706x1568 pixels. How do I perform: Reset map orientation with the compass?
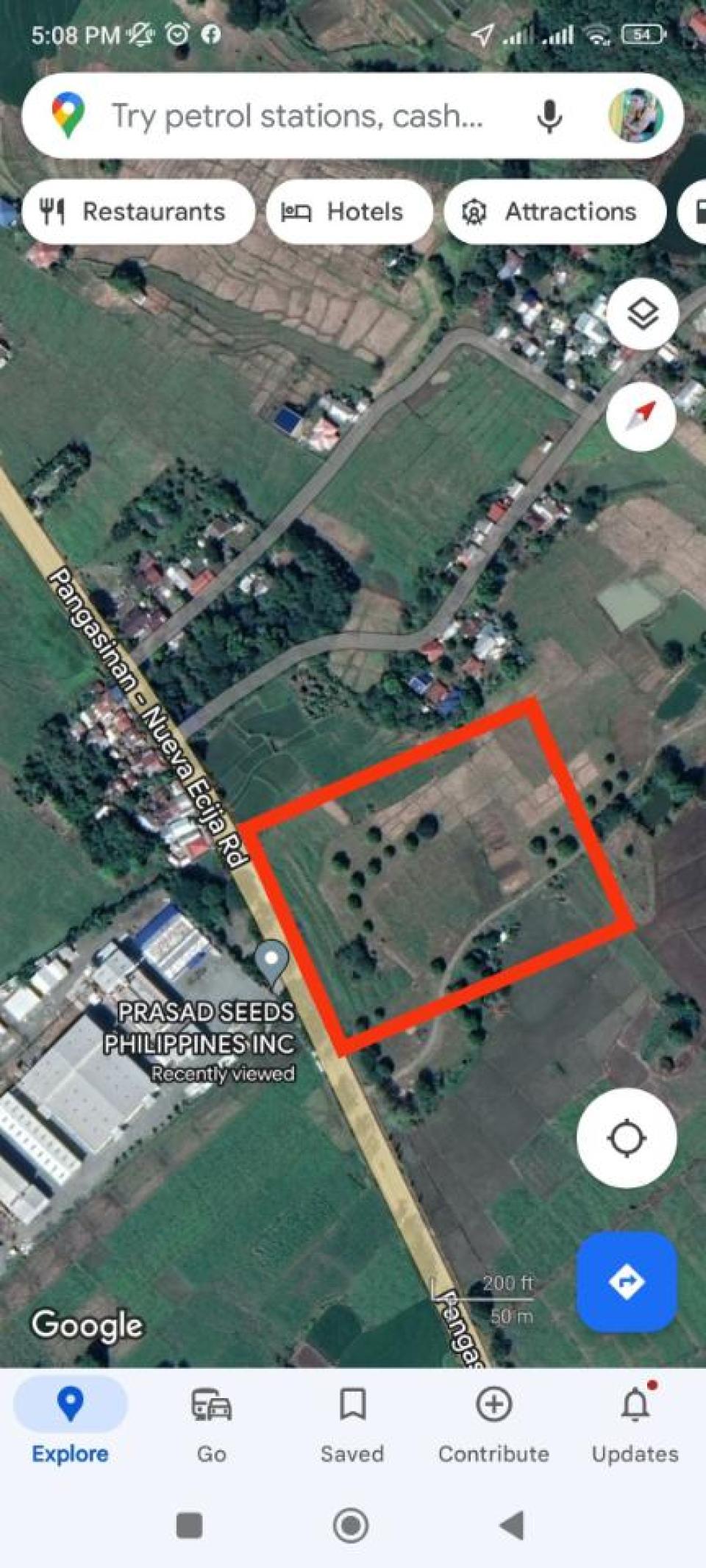642,416
